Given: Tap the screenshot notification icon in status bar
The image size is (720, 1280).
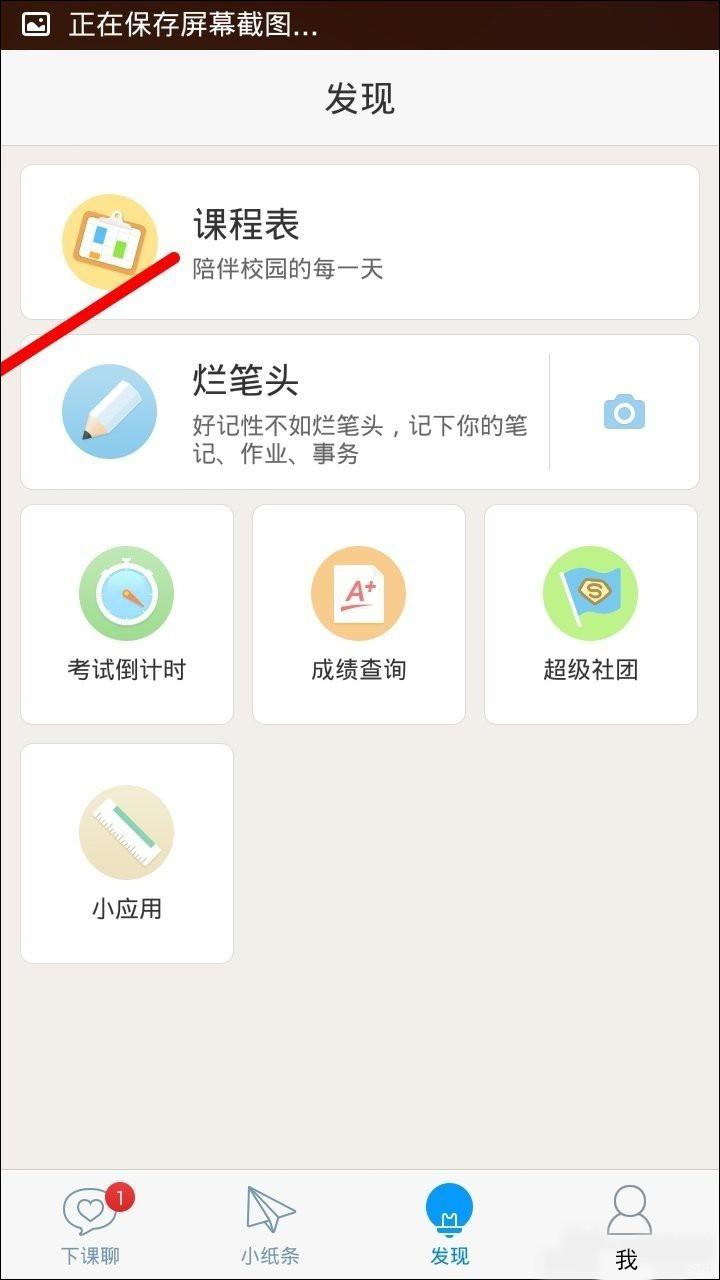Looking at the screenshot, I should click(37, 26).
